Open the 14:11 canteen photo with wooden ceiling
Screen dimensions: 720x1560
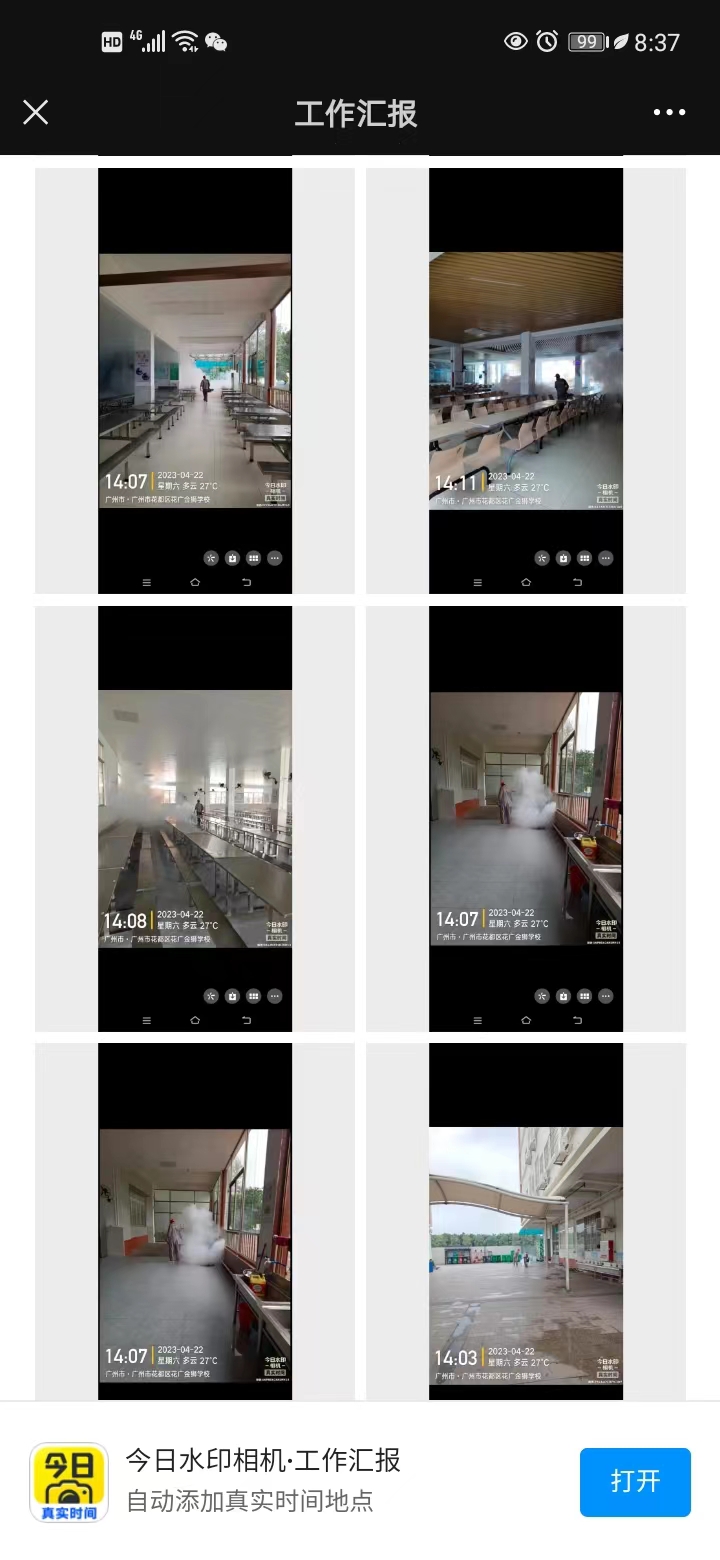(526, 380)
